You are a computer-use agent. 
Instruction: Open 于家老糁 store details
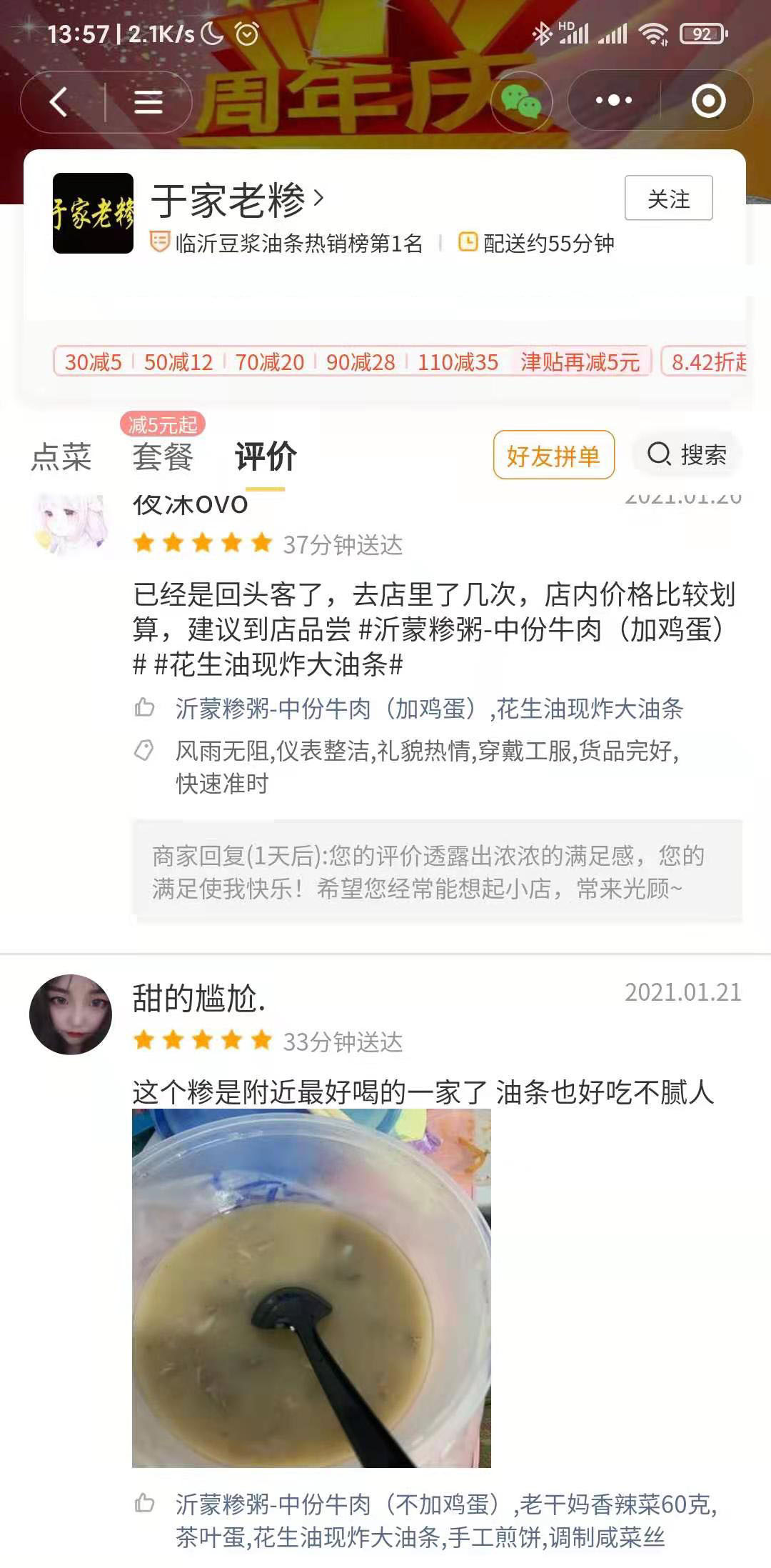click(x=237, y=199)
